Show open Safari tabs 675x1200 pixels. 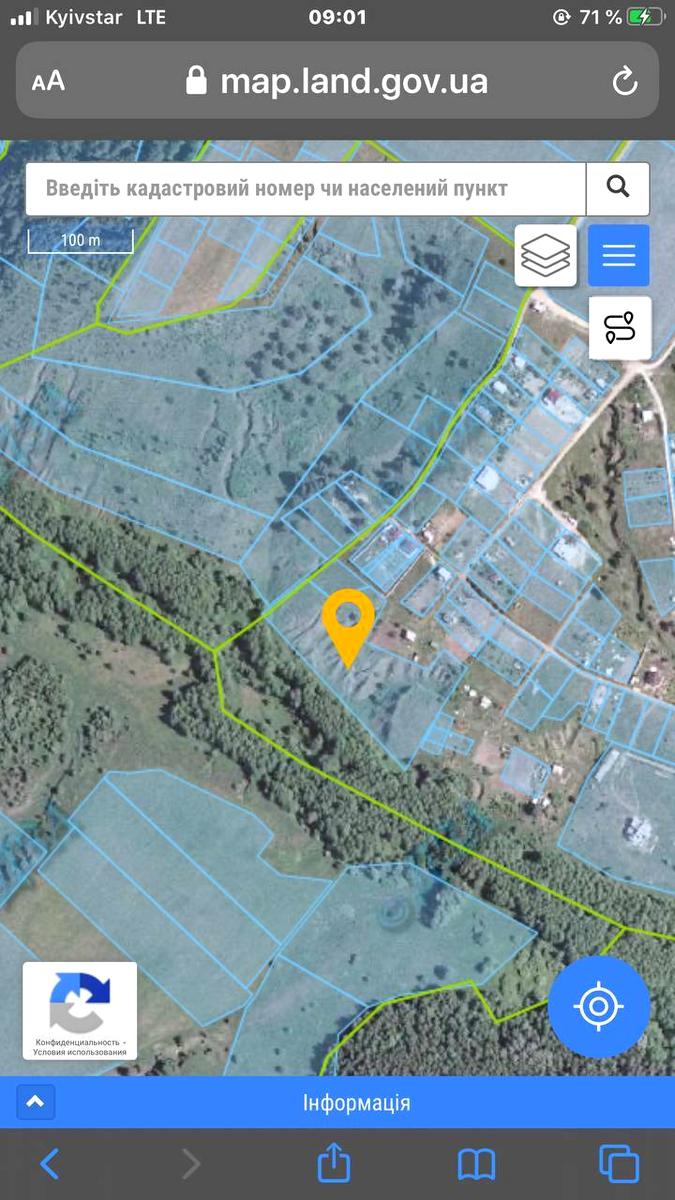pyautogui.click(x=619, y=1163)
